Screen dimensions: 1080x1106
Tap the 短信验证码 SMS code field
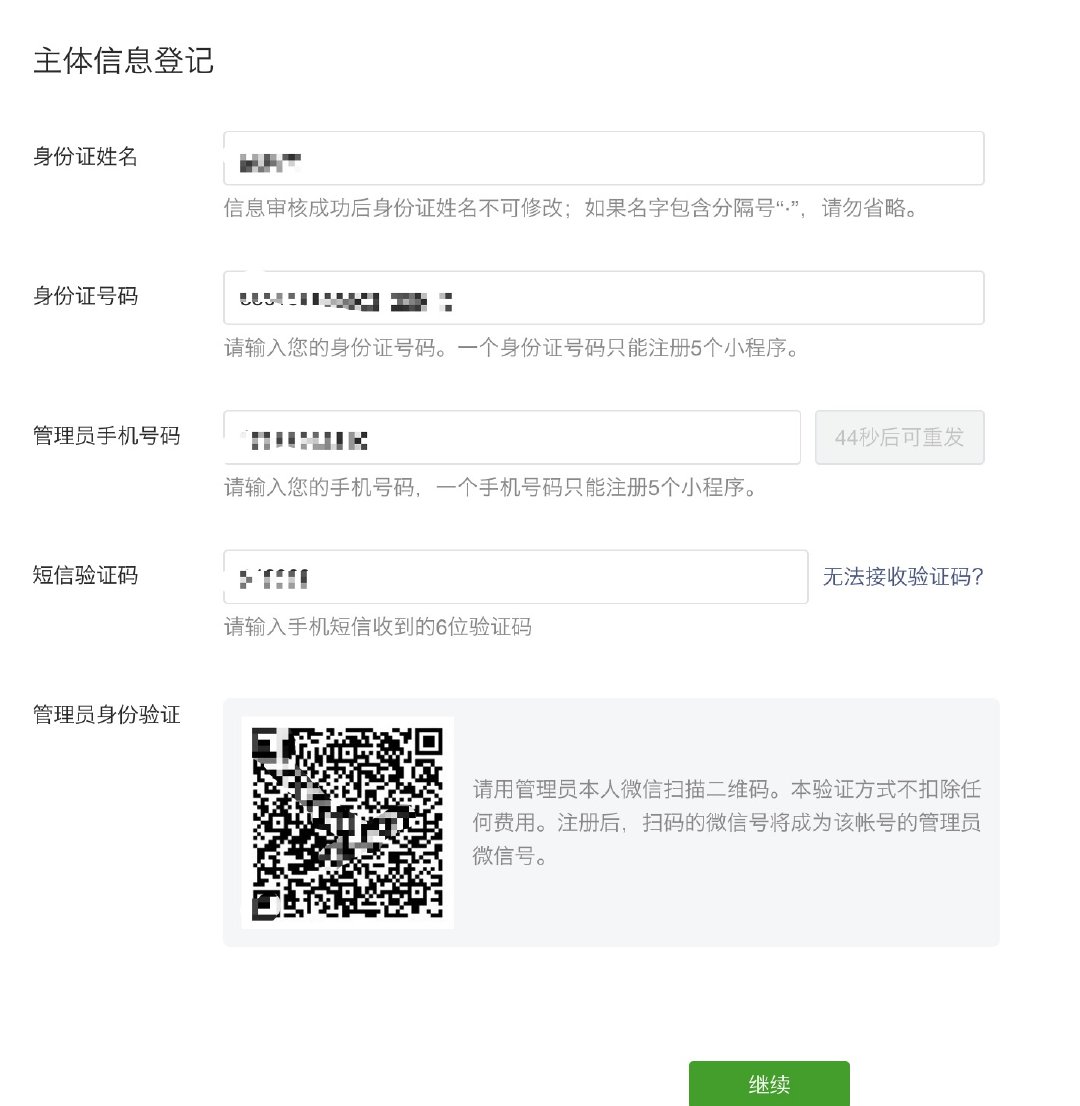click(x=515, y=577)
